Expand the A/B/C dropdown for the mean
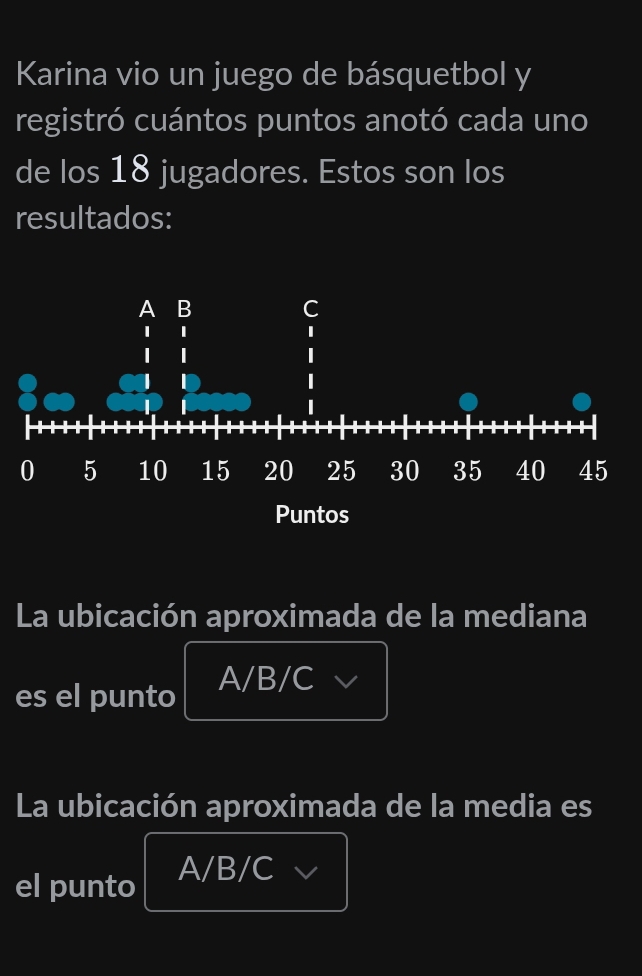 click(246, 871)
